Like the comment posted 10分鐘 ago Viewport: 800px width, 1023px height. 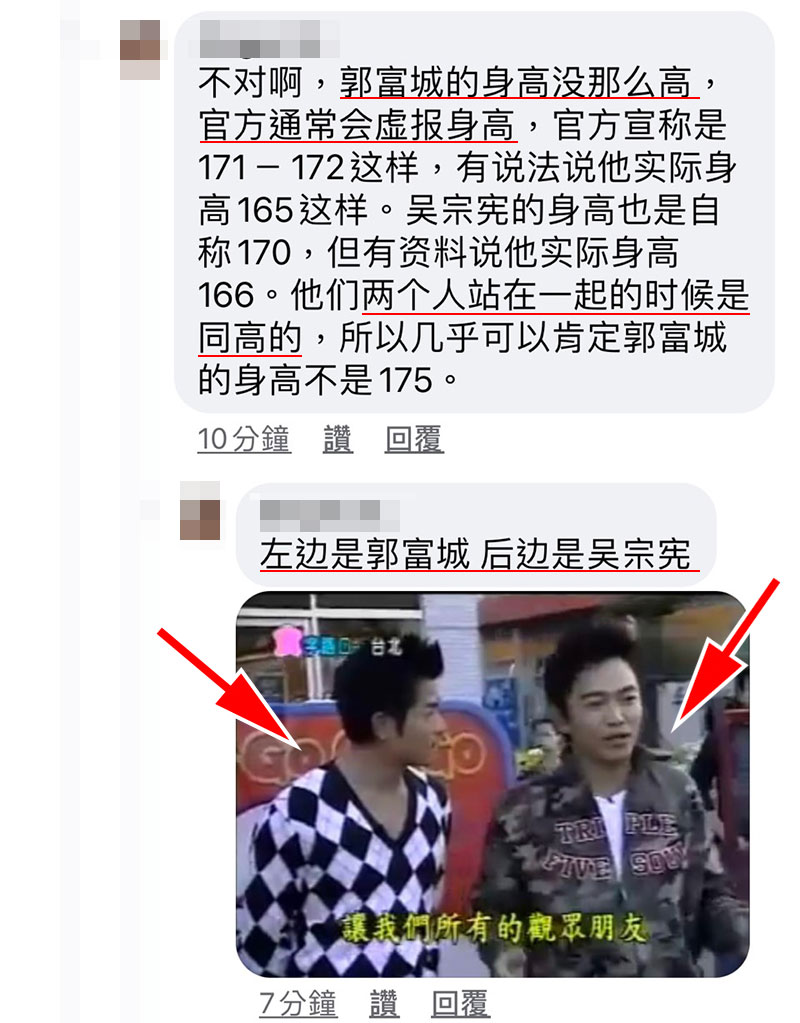click(338, 440)
